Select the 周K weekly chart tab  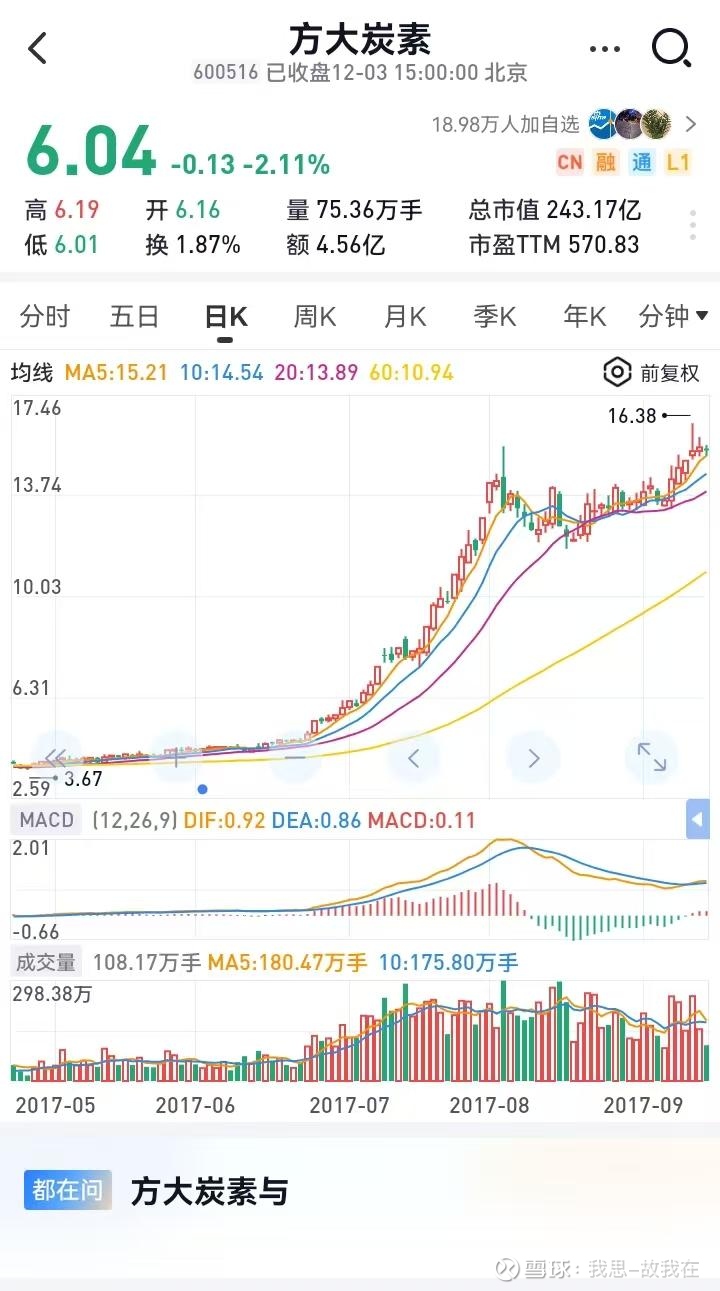coord(315,317)
